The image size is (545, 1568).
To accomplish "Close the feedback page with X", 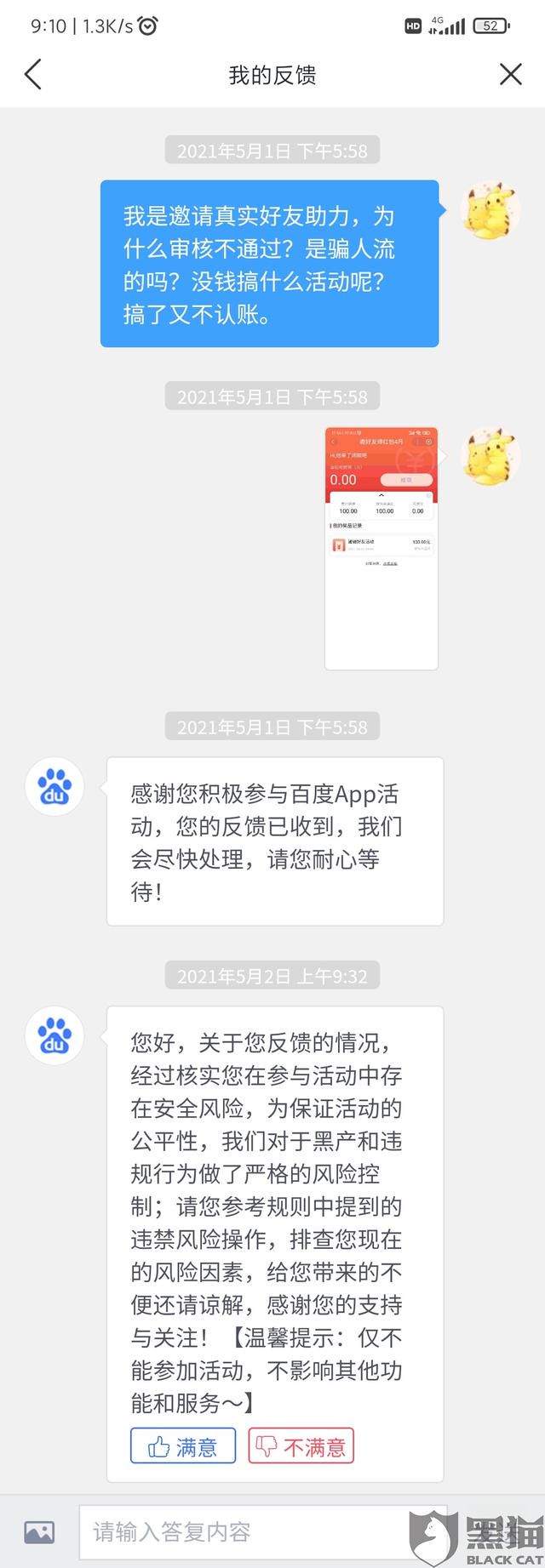I will [510, 75].
